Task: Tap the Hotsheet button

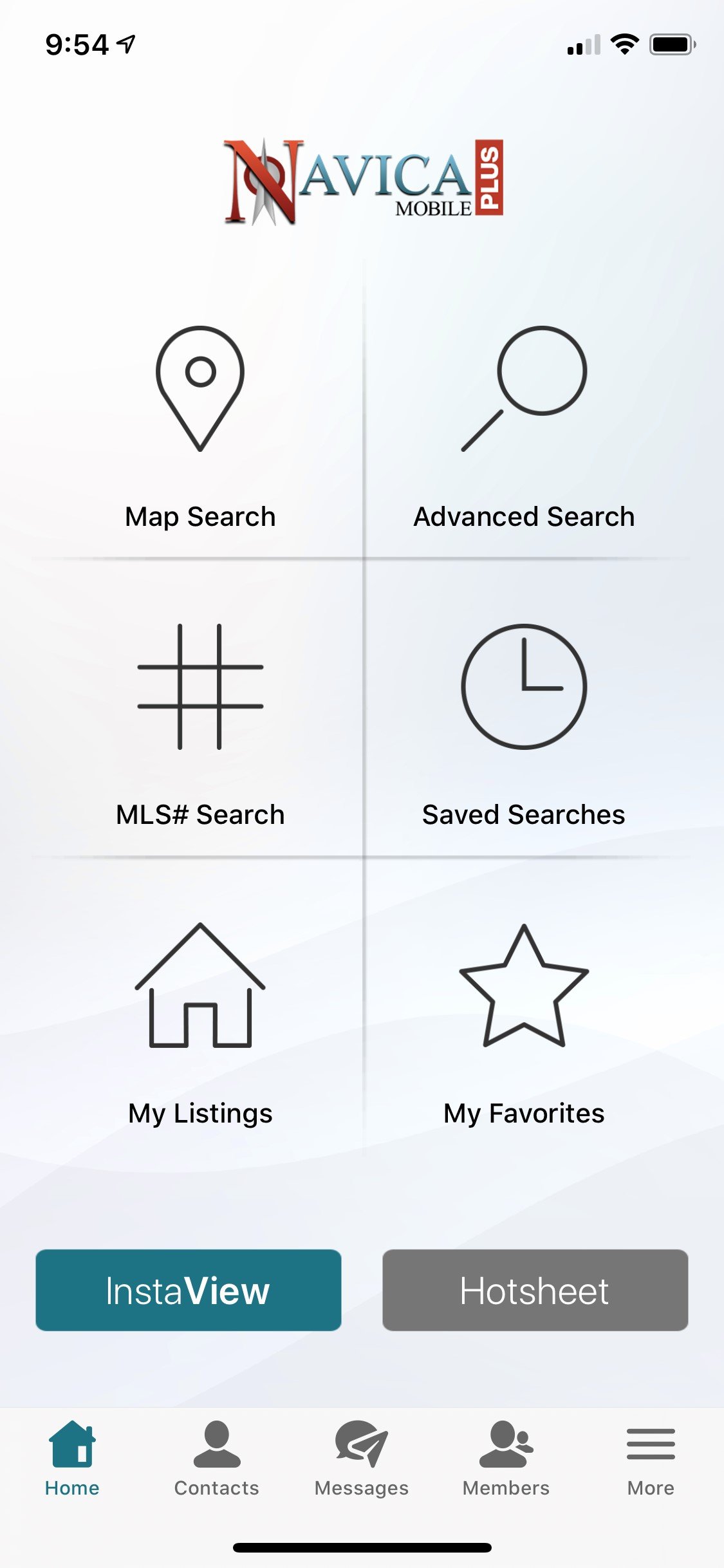Action: [535, 1290]
